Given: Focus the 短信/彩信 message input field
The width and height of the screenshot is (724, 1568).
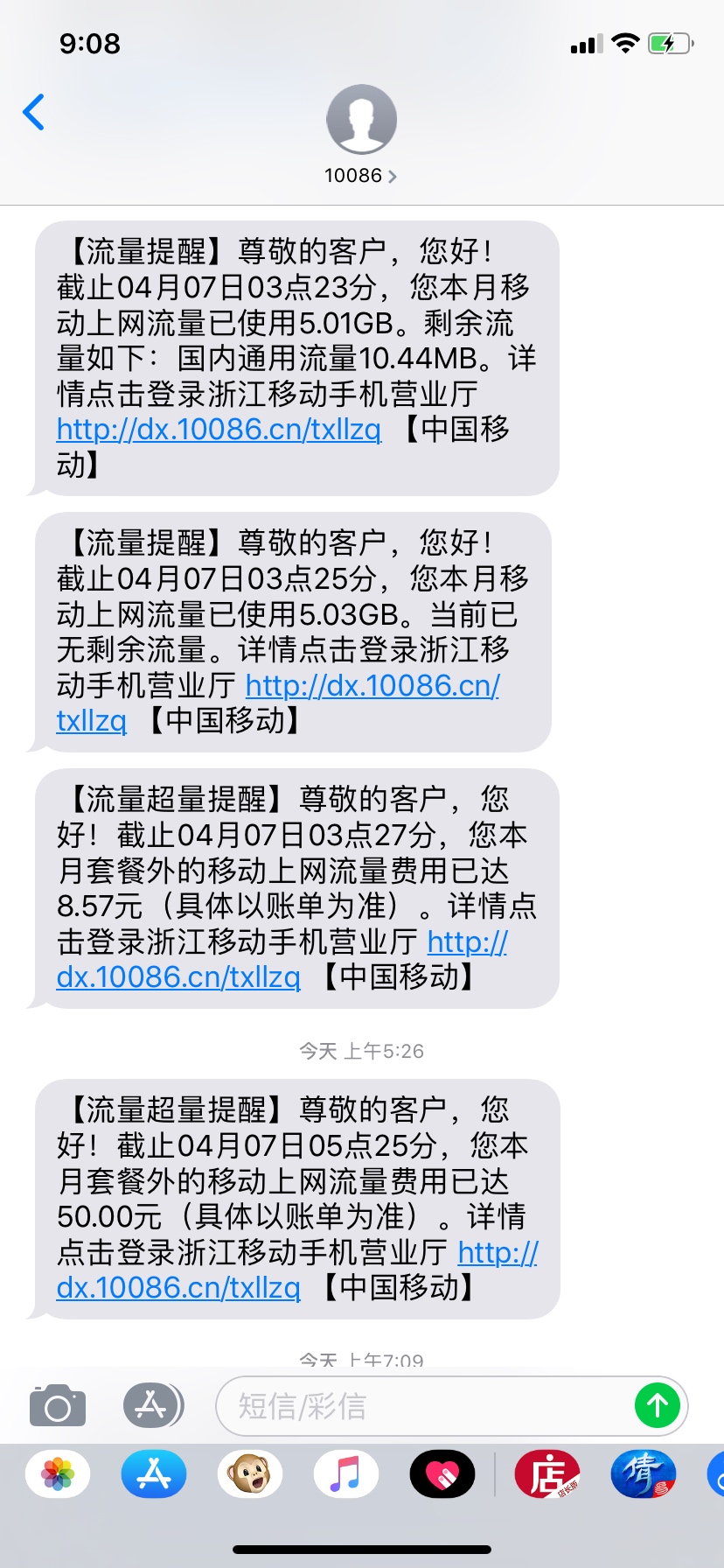Looking at the screenshot, I should (420, 1406).
